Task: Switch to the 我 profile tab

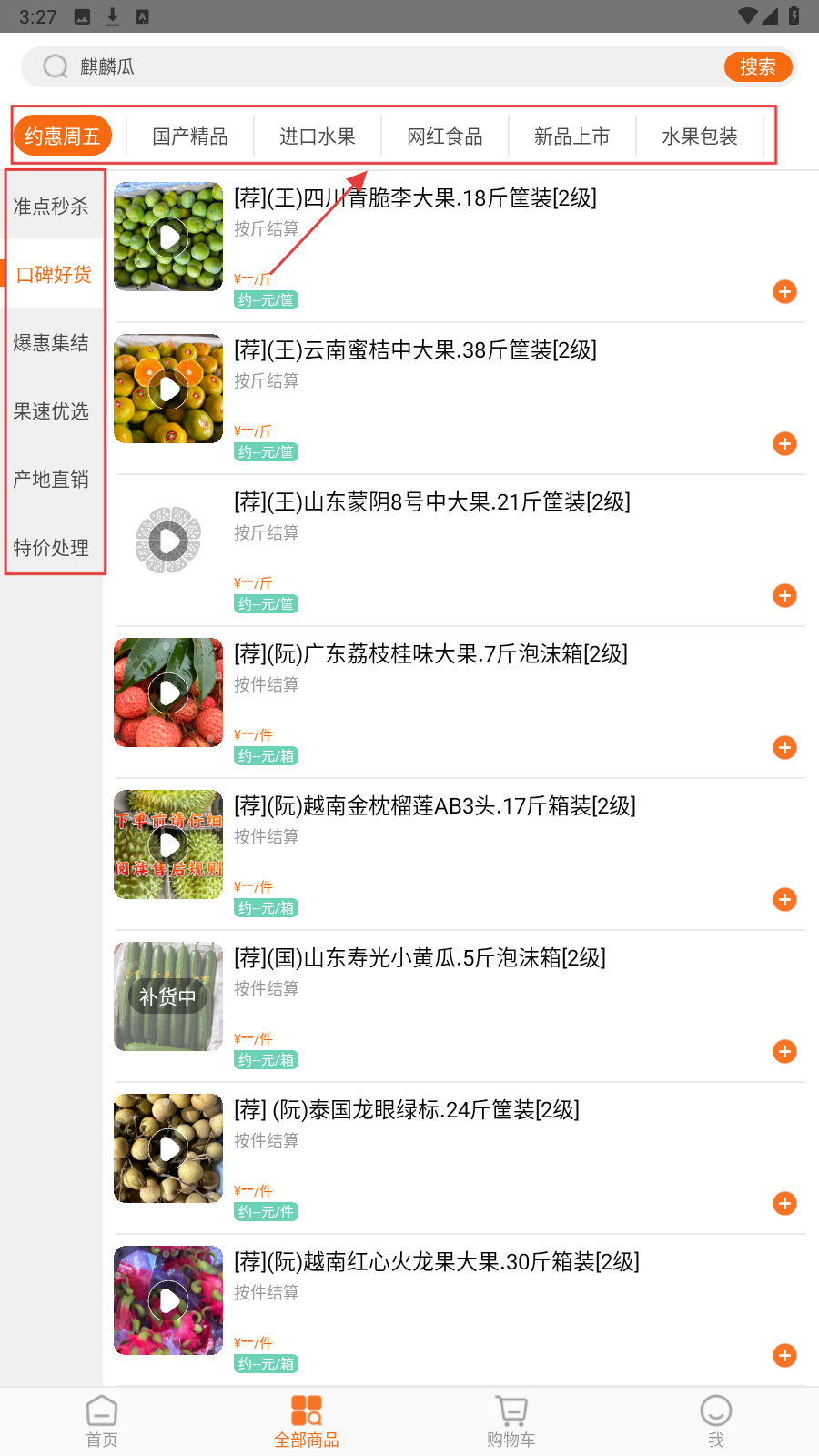Action: click(x=716, y=1421)
